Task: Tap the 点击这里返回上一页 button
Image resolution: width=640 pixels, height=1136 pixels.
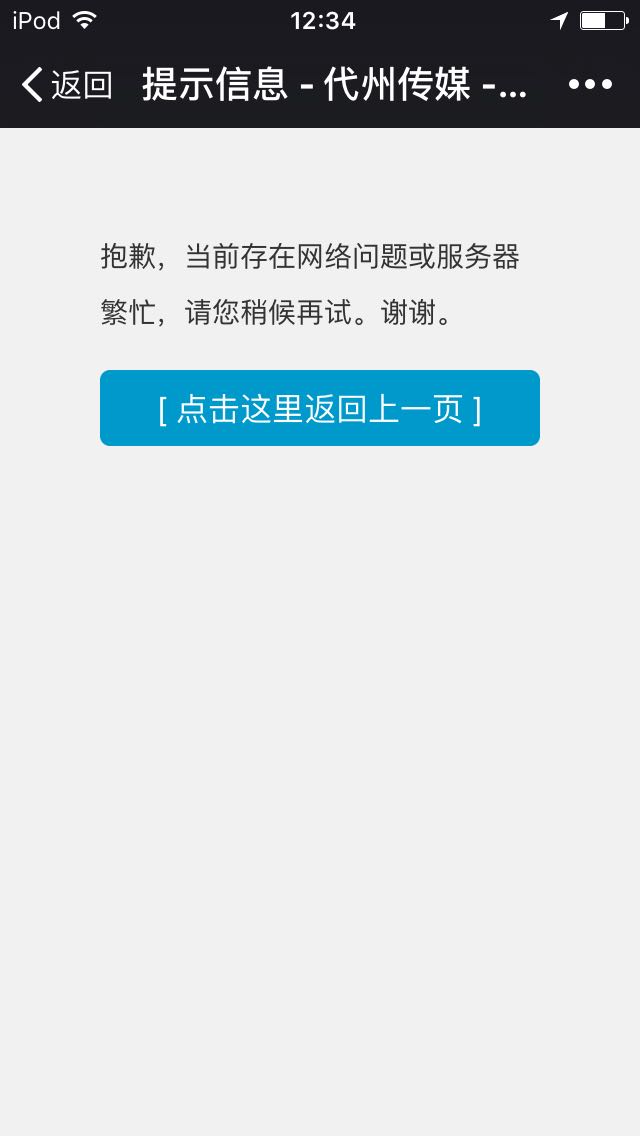Action: click(320, 408)
